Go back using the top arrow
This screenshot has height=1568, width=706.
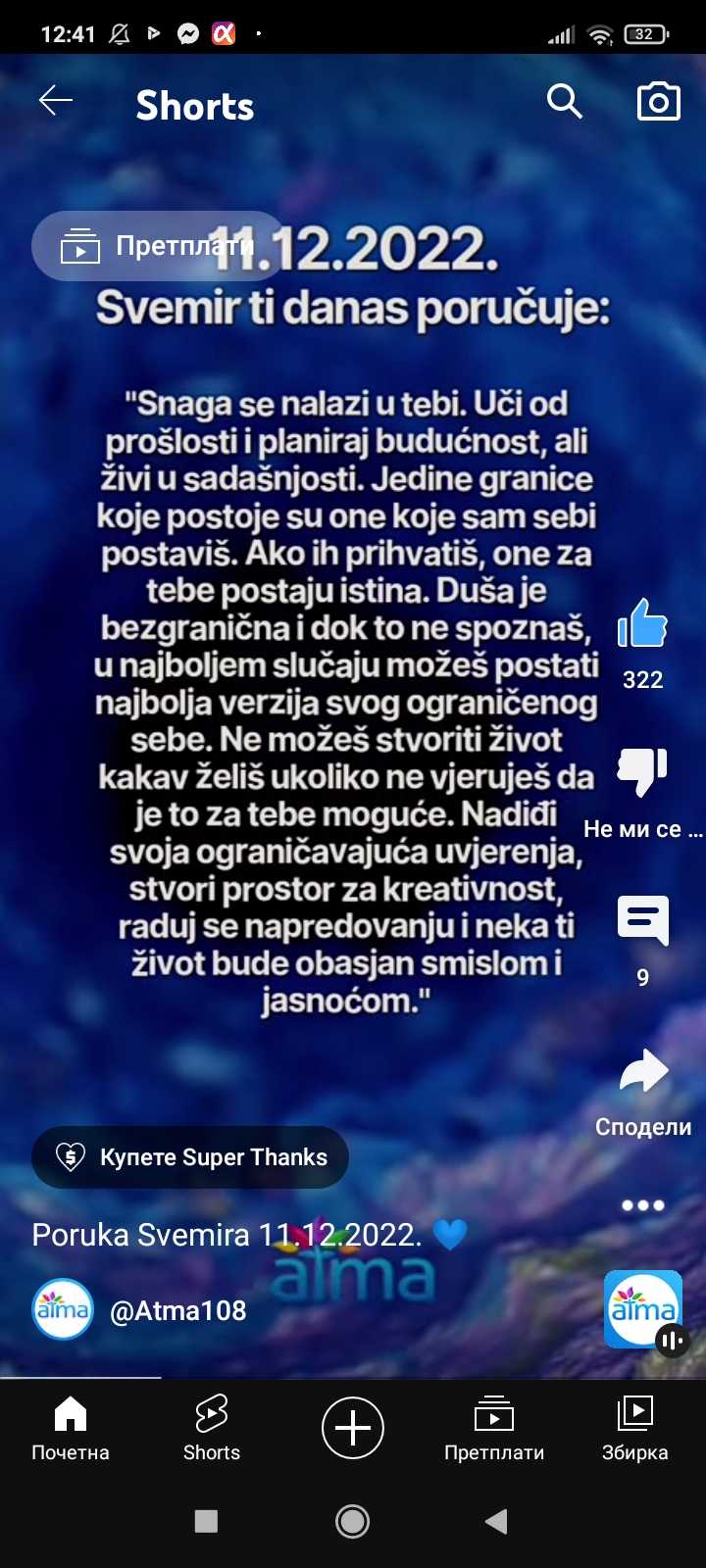(56, 101)
